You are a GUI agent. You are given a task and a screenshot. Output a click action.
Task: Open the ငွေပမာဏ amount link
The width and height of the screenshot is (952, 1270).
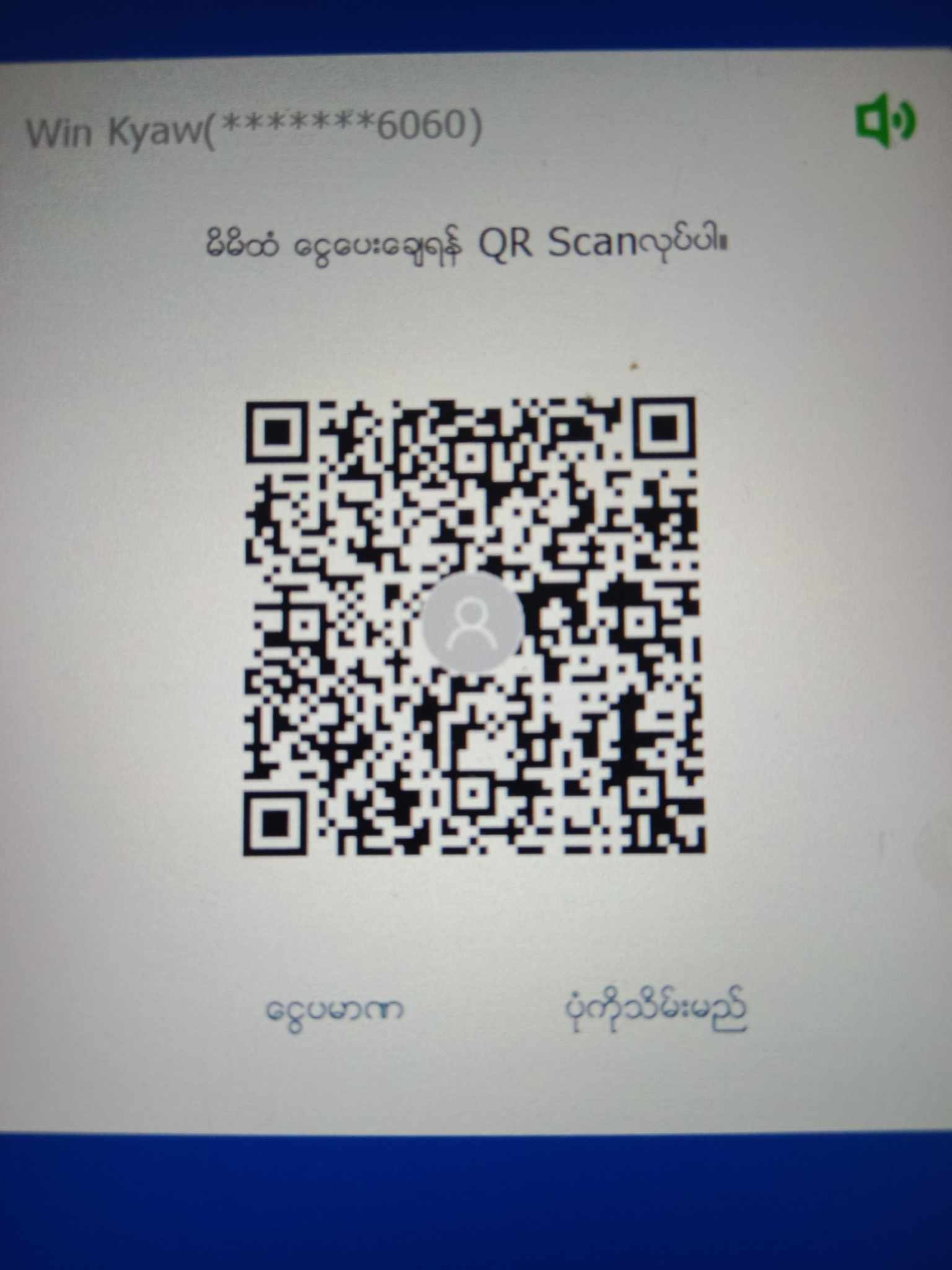[334, 1010]
